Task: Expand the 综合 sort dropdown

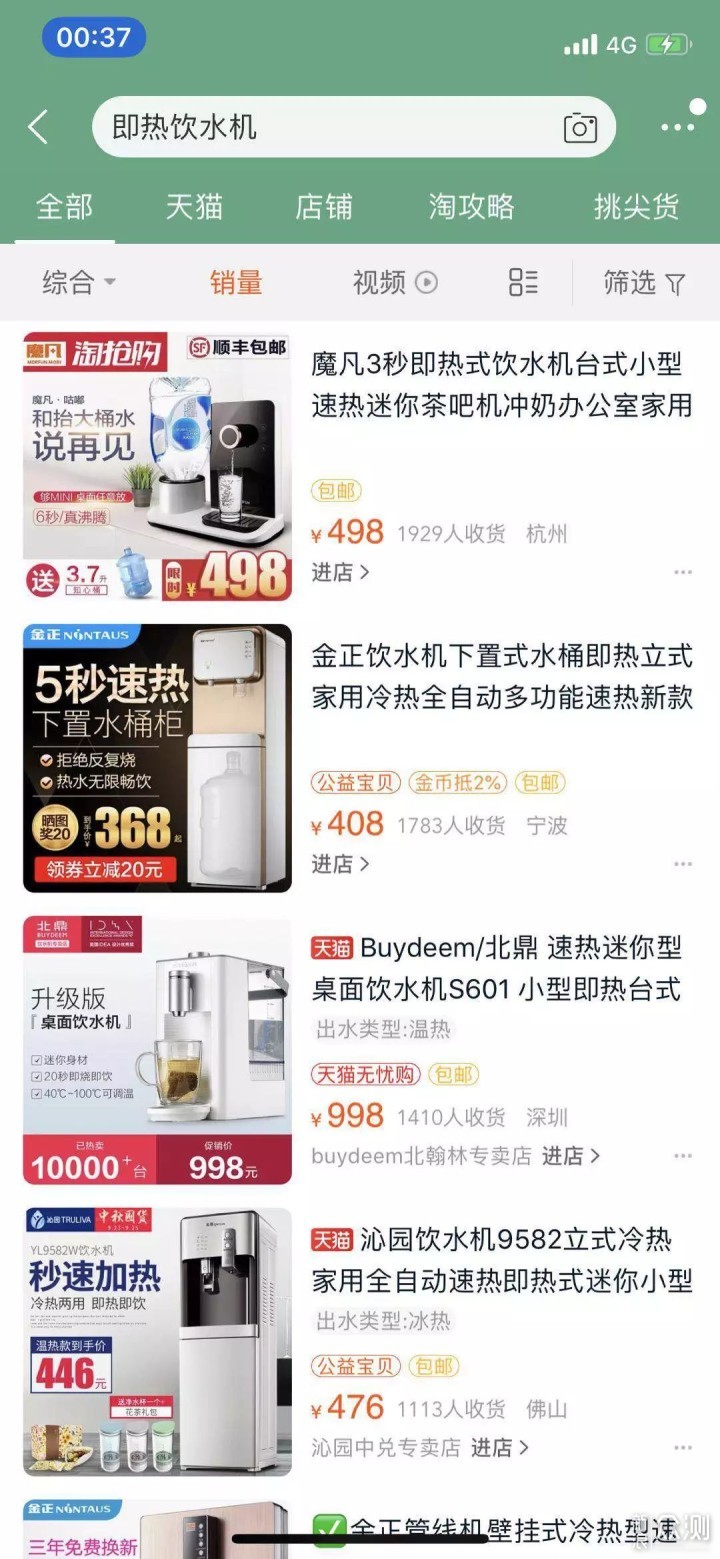Action: click(78, 283)
